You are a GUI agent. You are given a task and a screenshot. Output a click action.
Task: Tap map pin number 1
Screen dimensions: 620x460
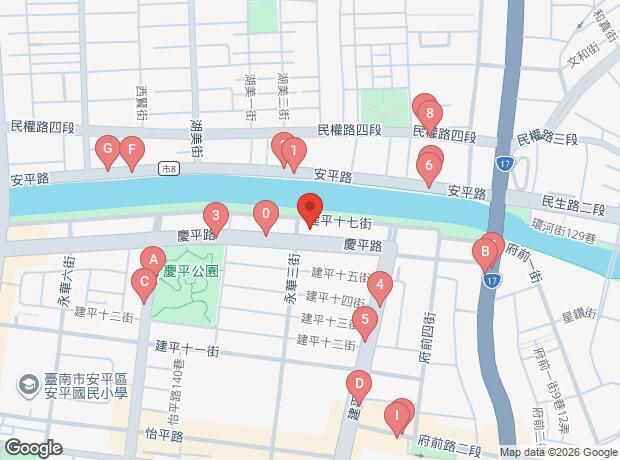tap(293, 153)
